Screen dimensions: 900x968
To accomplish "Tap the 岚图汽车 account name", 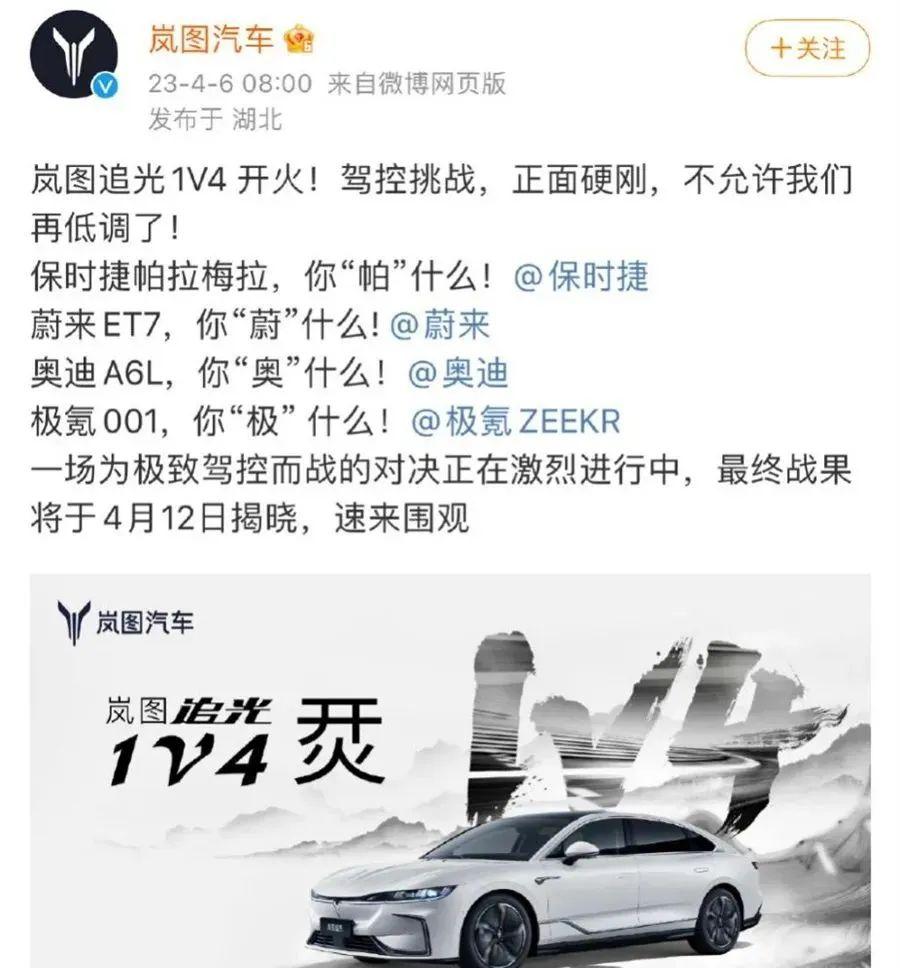I will 211,38.
